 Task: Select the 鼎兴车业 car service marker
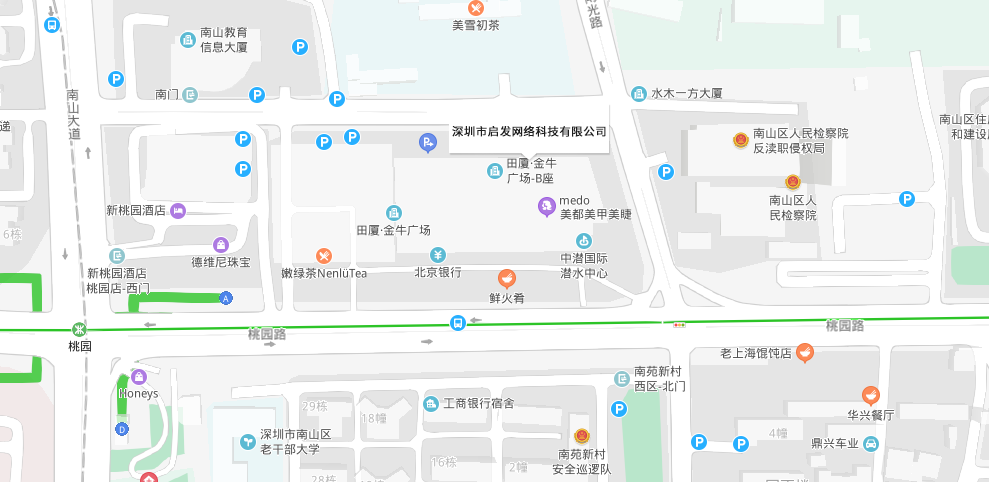click(x=871, y=443)
